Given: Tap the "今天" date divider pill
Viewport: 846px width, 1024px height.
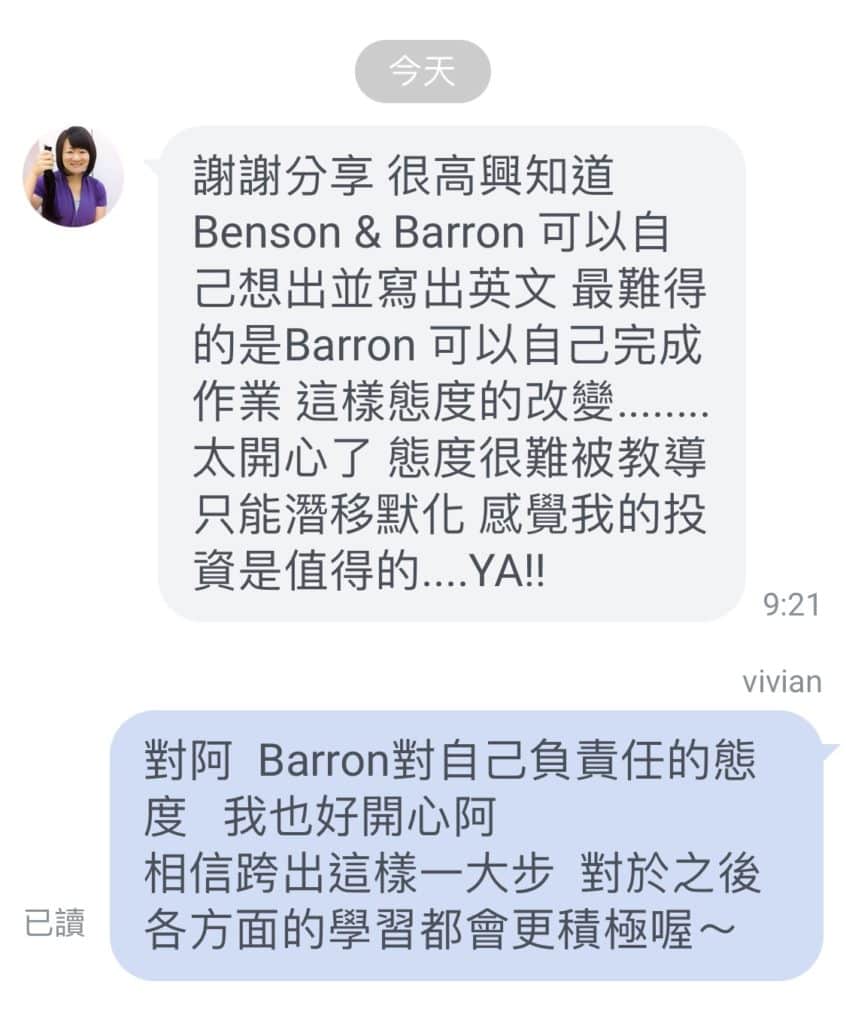Looking at the screenshot, I should tap(424, 69).
